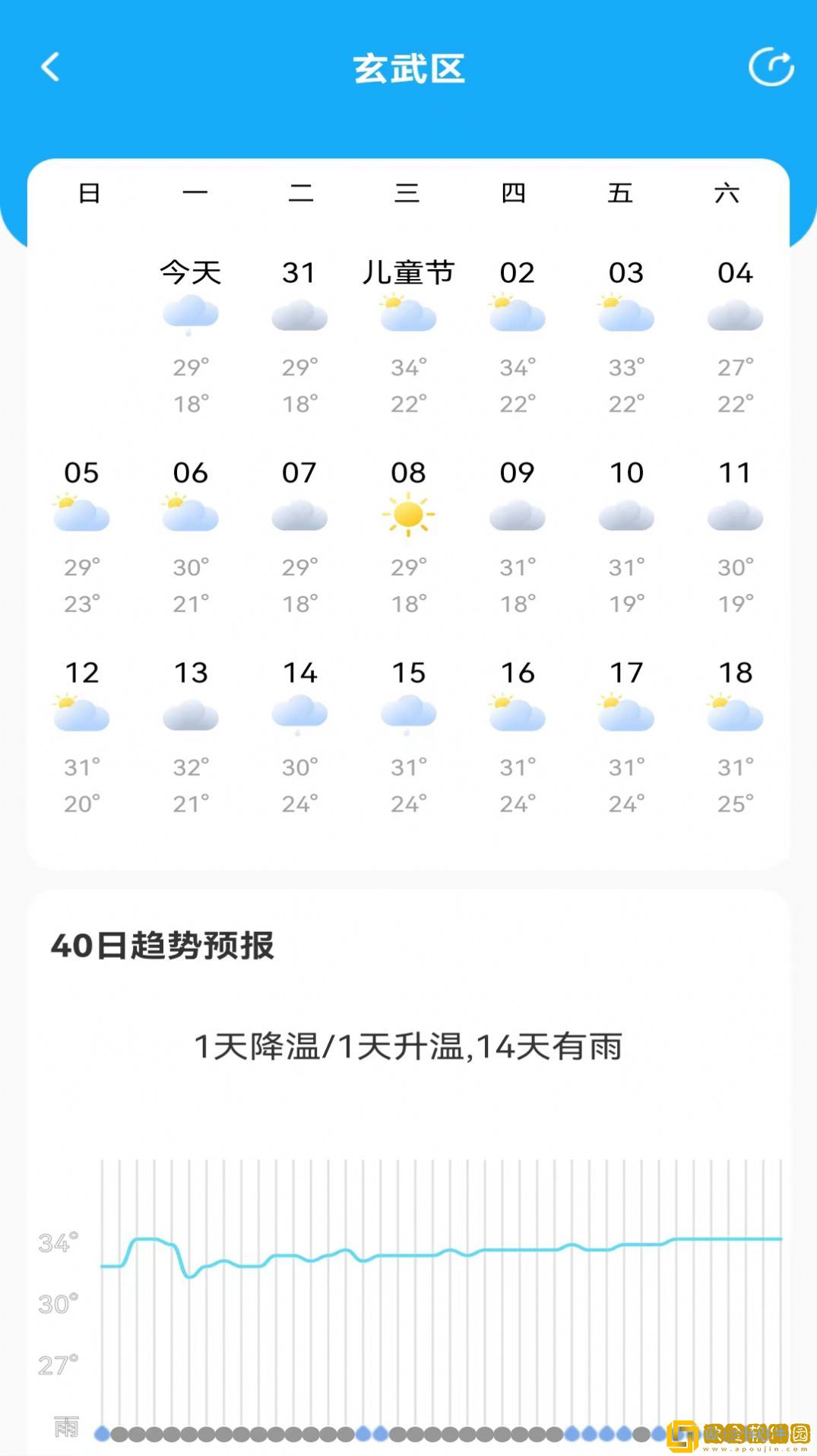Click the cloud icon for June 4

click(735, 316)
